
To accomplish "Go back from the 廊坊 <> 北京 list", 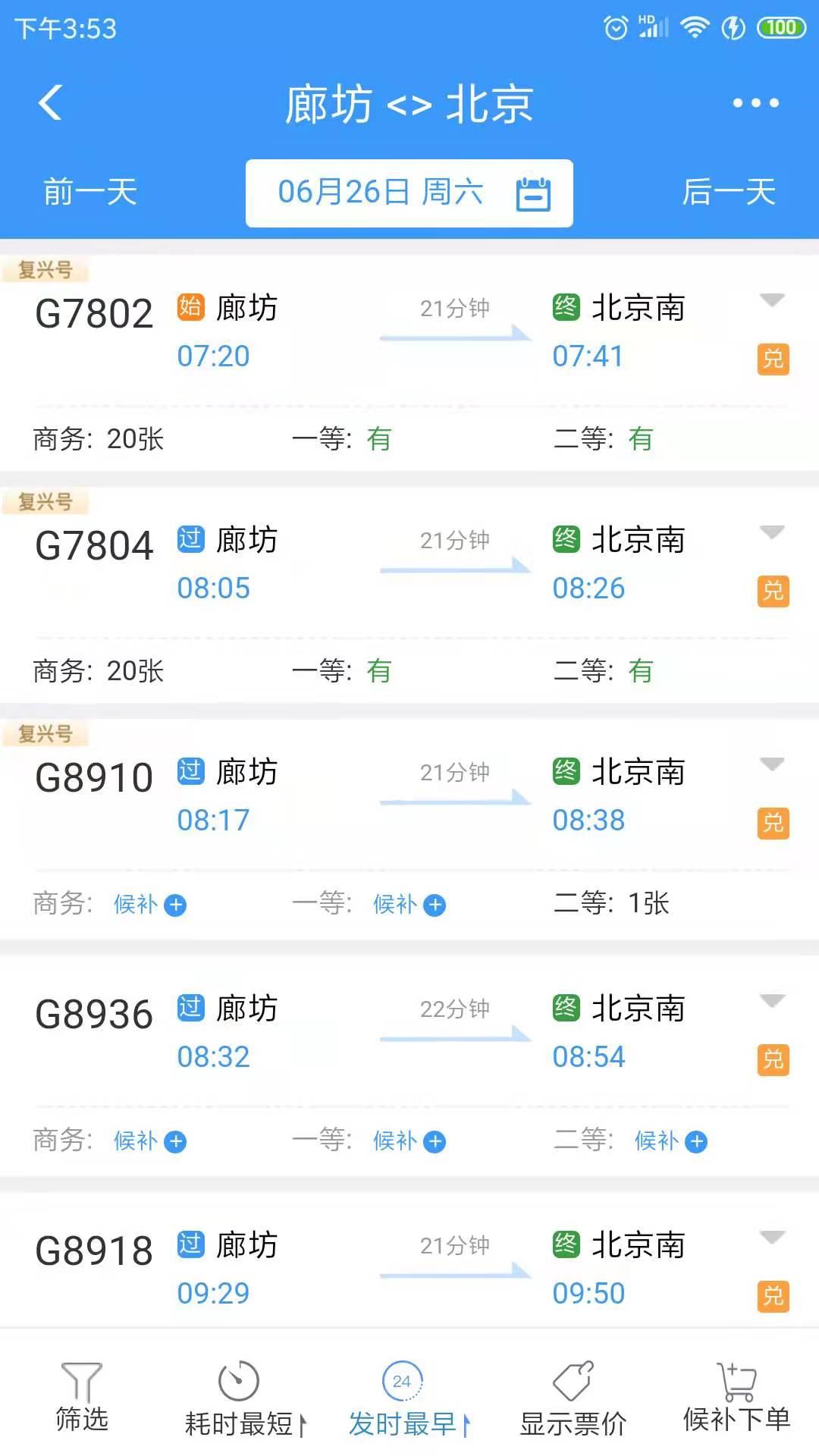I will click(x=50, y=103).
